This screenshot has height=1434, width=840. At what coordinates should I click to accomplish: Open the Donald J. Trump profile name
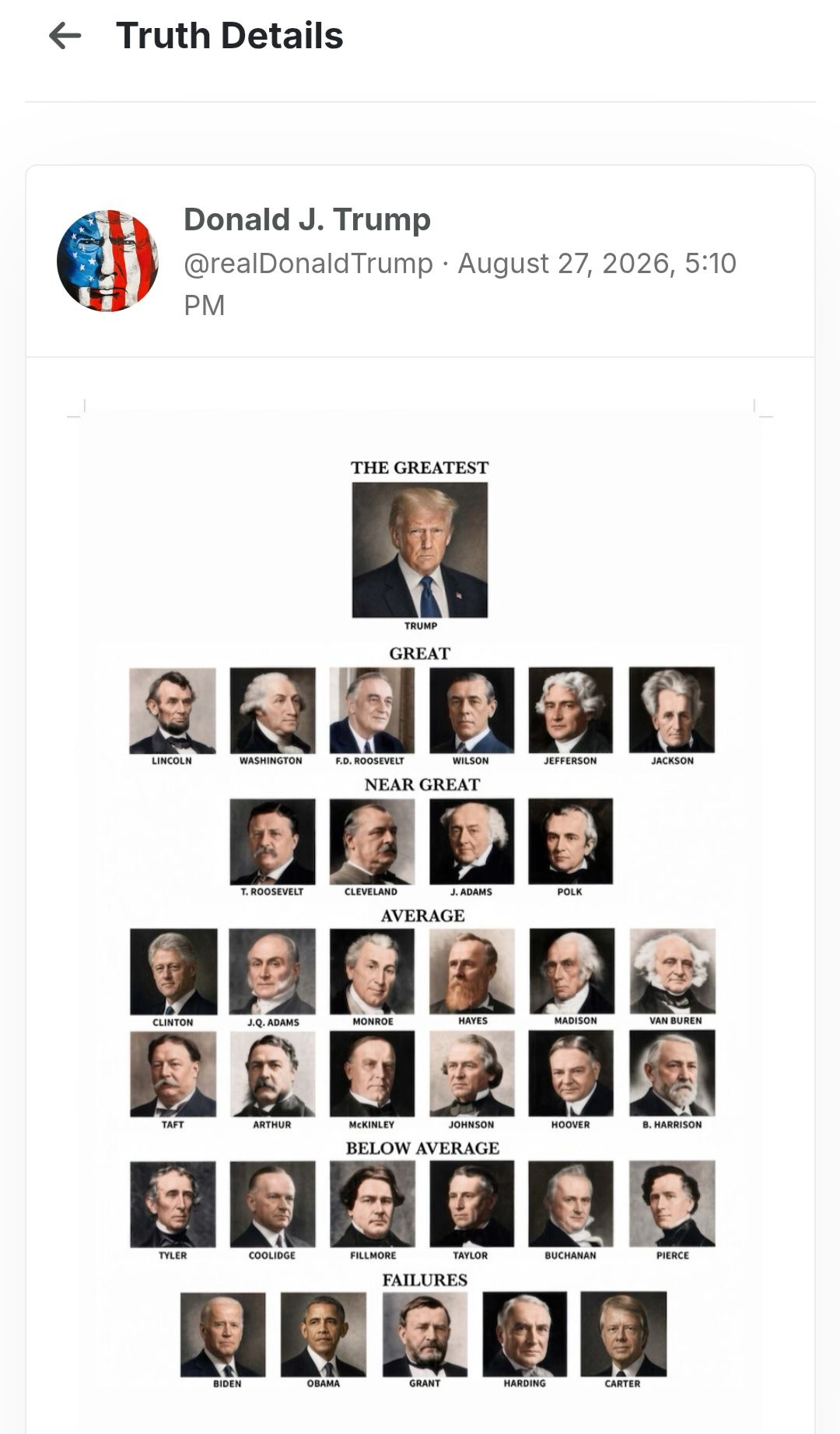pyautogui.click(x=307, y=220)
